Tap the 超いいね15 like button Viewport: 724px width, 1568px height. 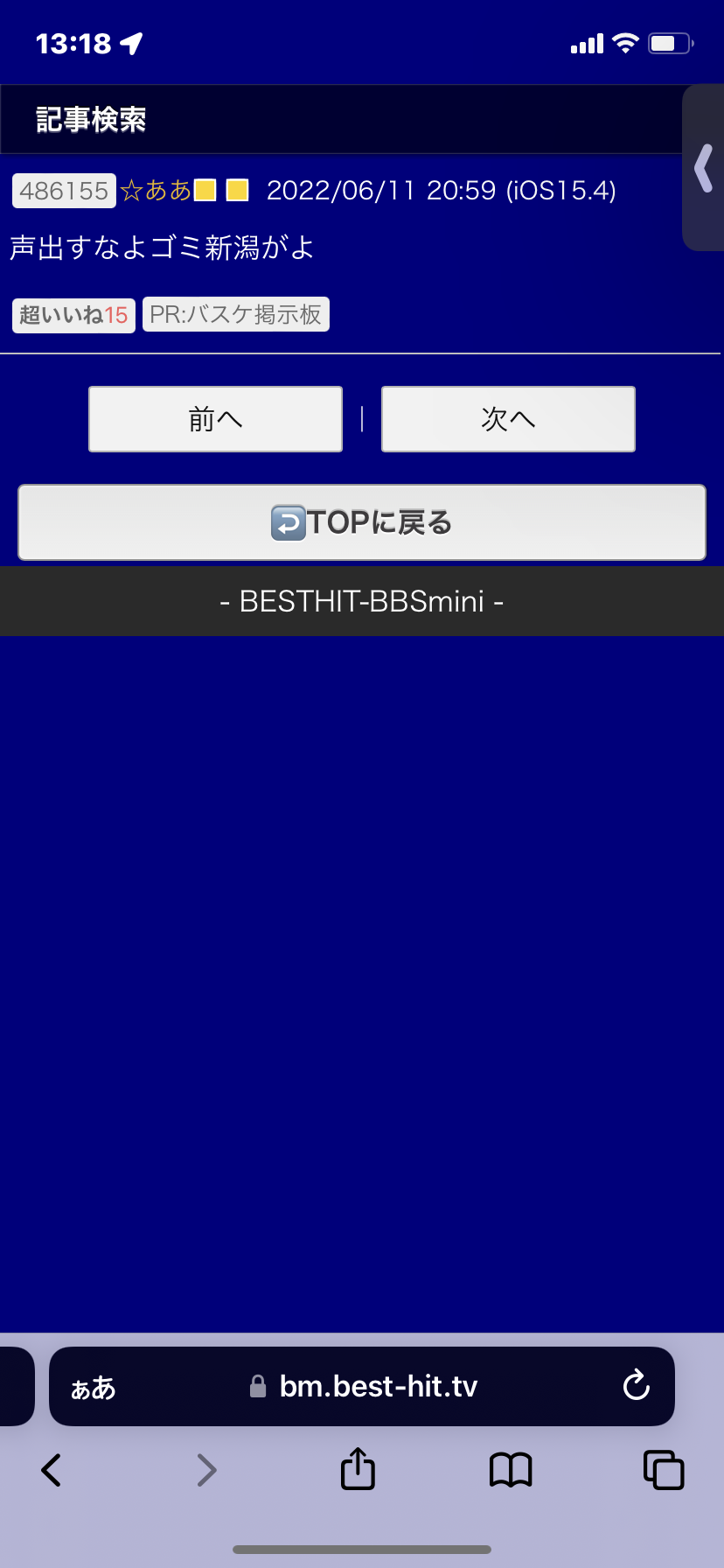(x=73, y=315)
